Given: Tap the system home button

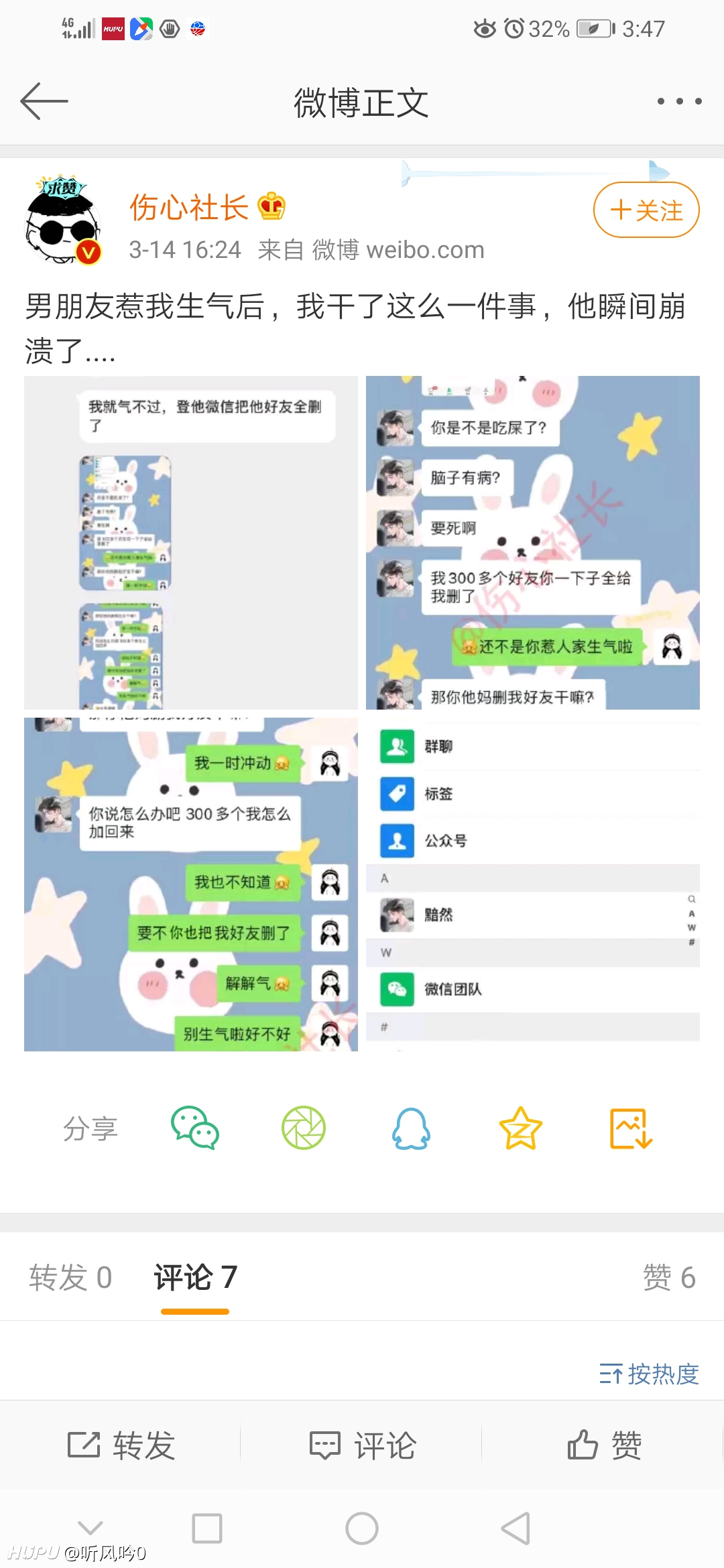Looking at the screenshot, I should (362, 1528).
